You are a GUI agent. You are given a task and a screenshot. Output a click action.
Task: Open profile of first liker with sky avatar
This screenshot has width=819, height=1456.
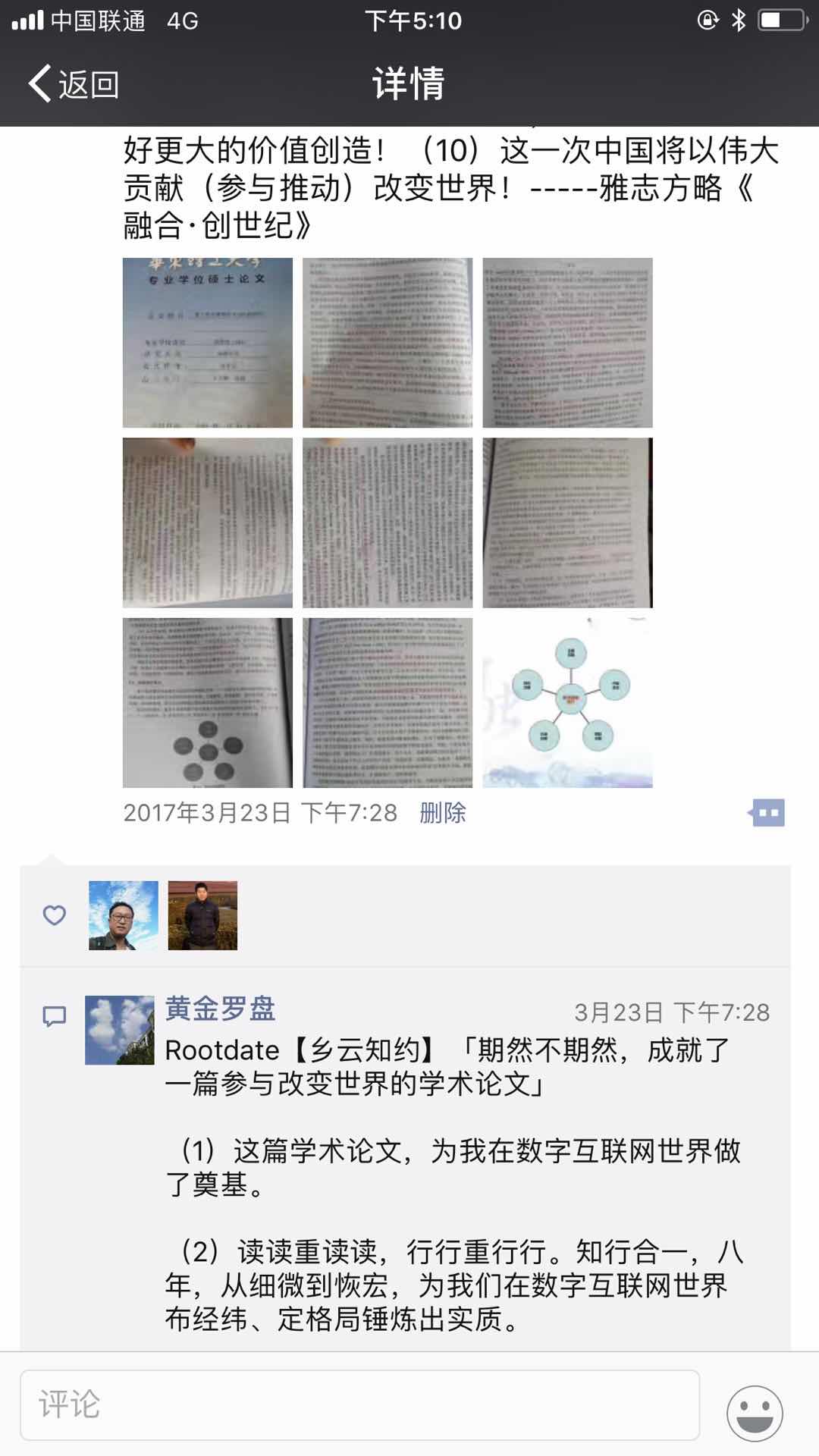(x=124, y=915)
